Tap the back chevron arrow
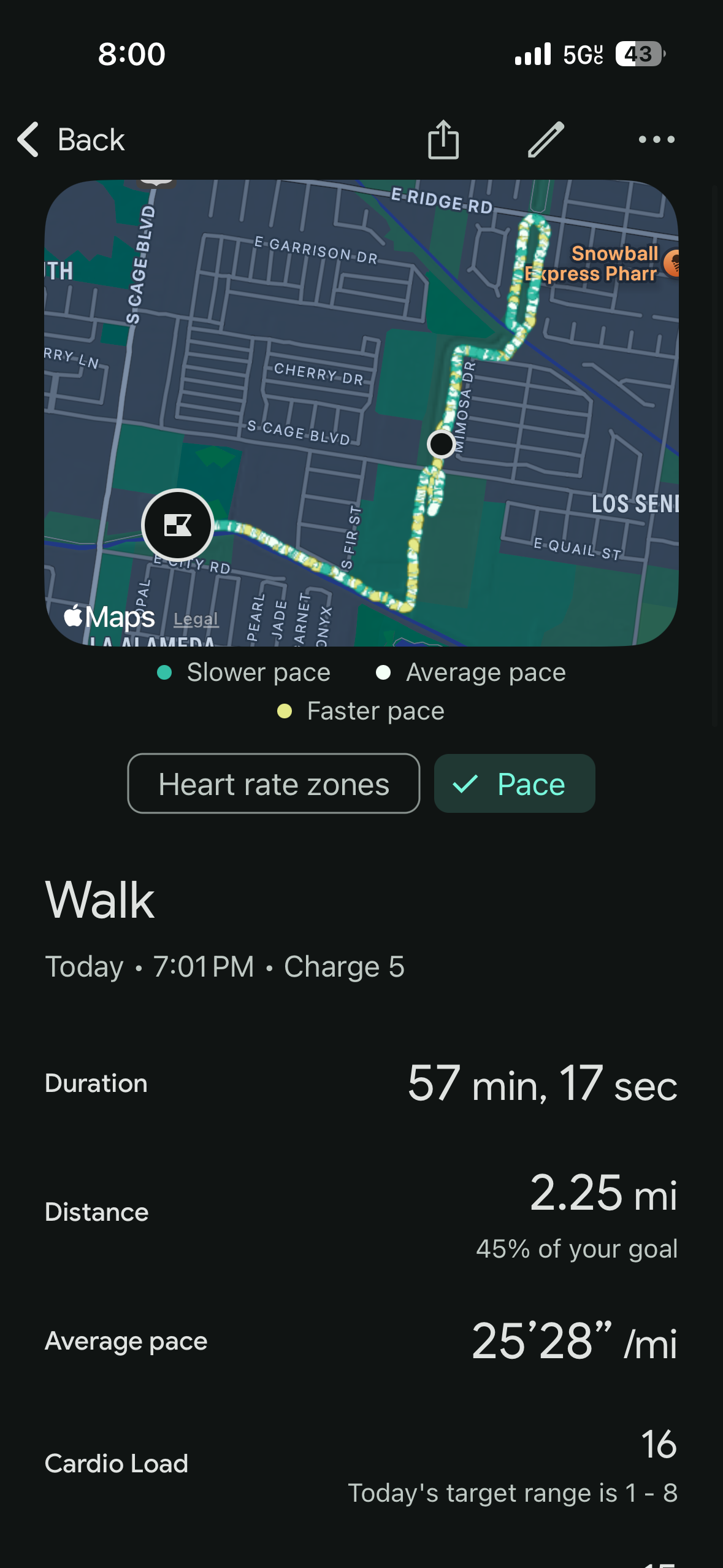723x1568 pixels. pos(28,140)
